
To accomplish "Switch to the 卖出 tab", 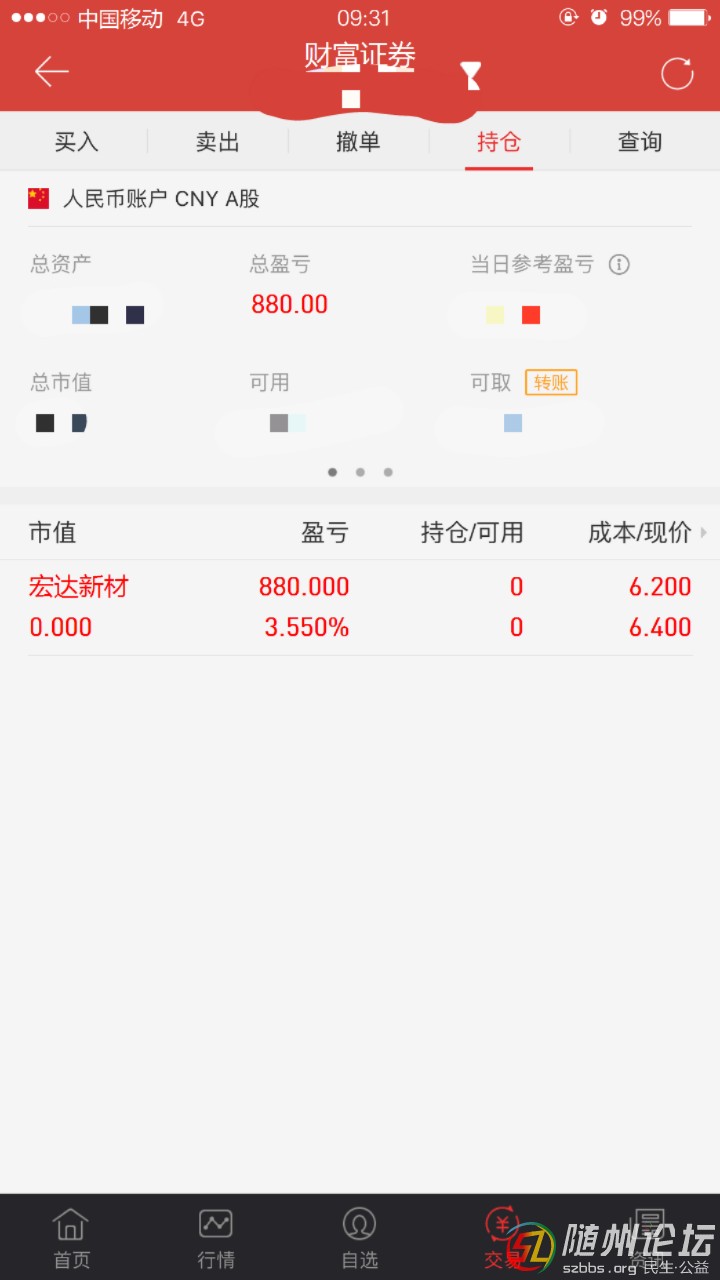I will (x=217, y=142).
